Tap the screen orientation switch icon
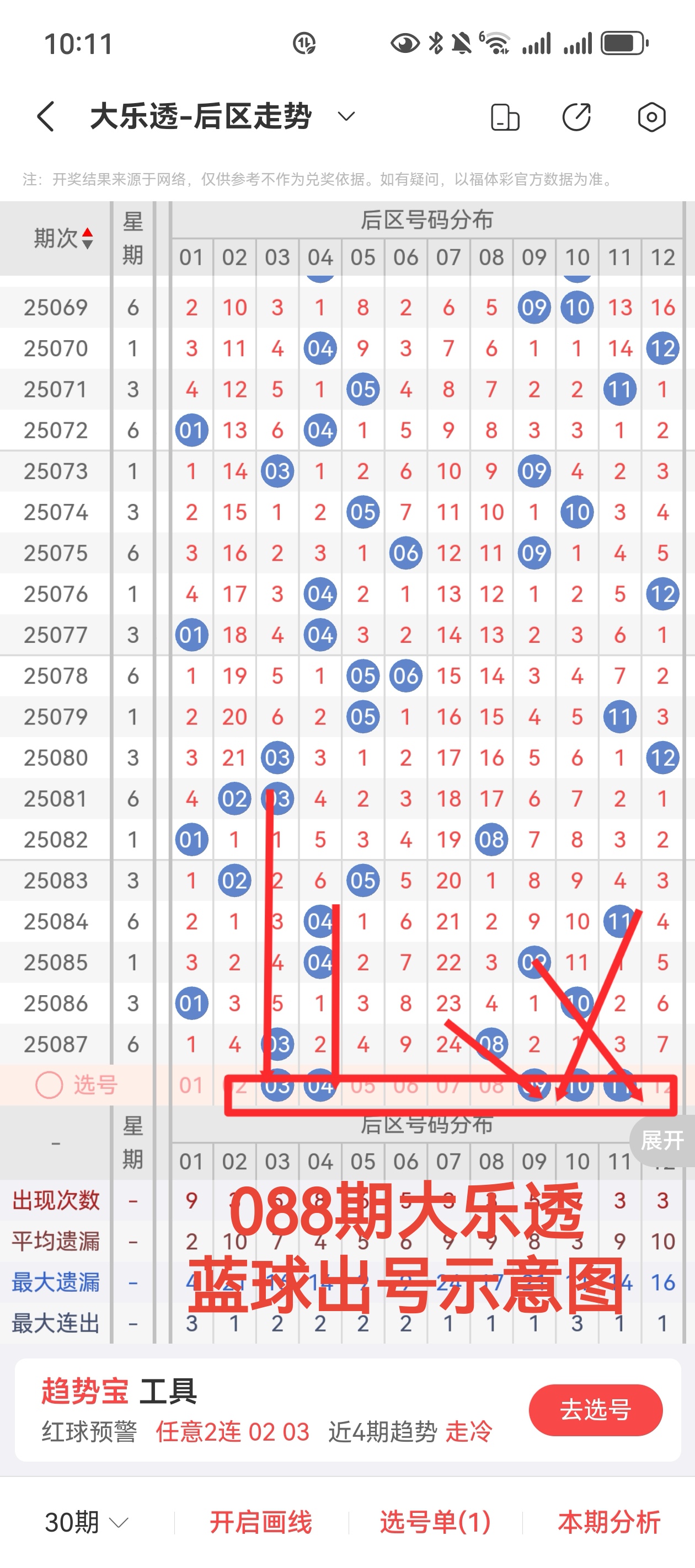 click(504, 117)
